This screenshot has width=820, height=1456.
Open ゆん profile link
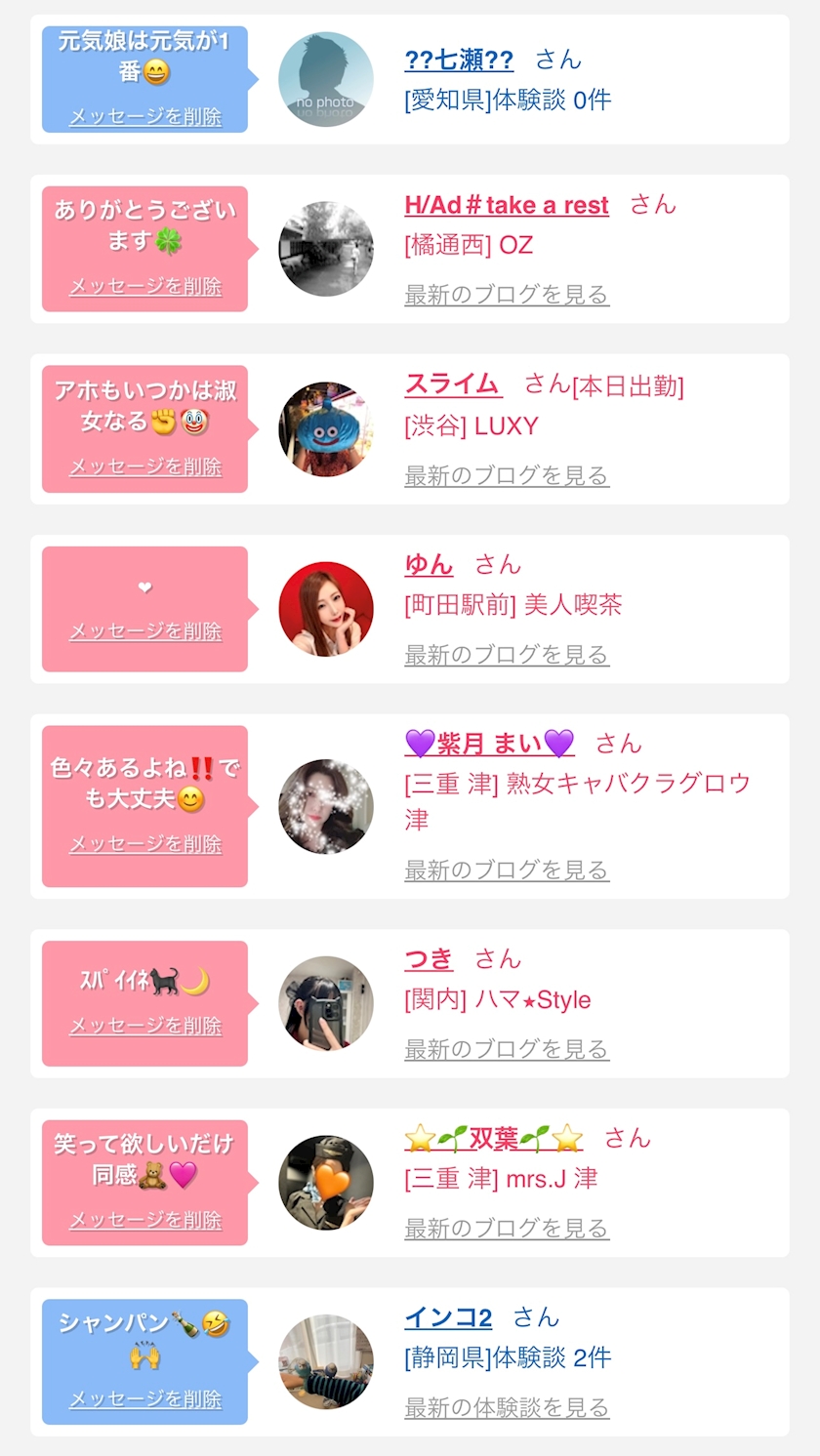click(429, 564)
